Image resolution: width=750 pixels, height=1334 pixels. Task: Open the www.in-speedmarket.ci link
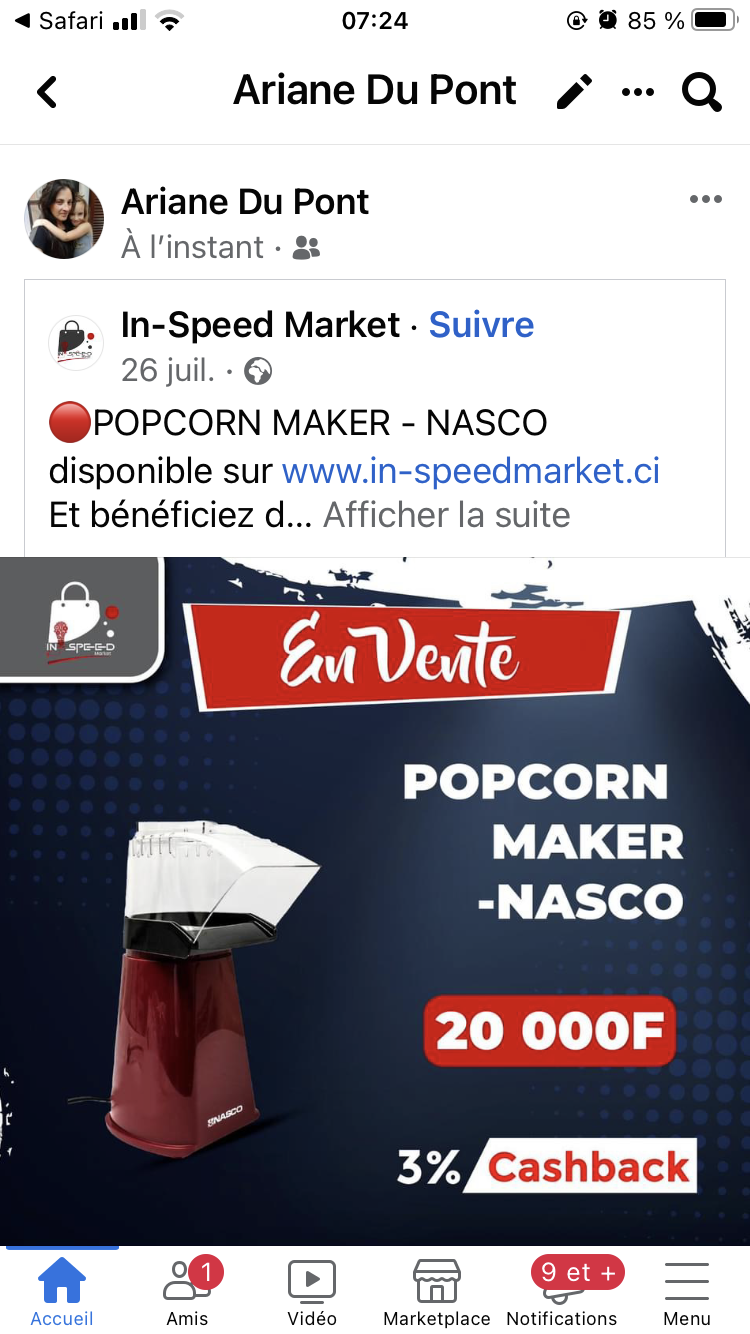pyautogui.click(x=471, y=470)
